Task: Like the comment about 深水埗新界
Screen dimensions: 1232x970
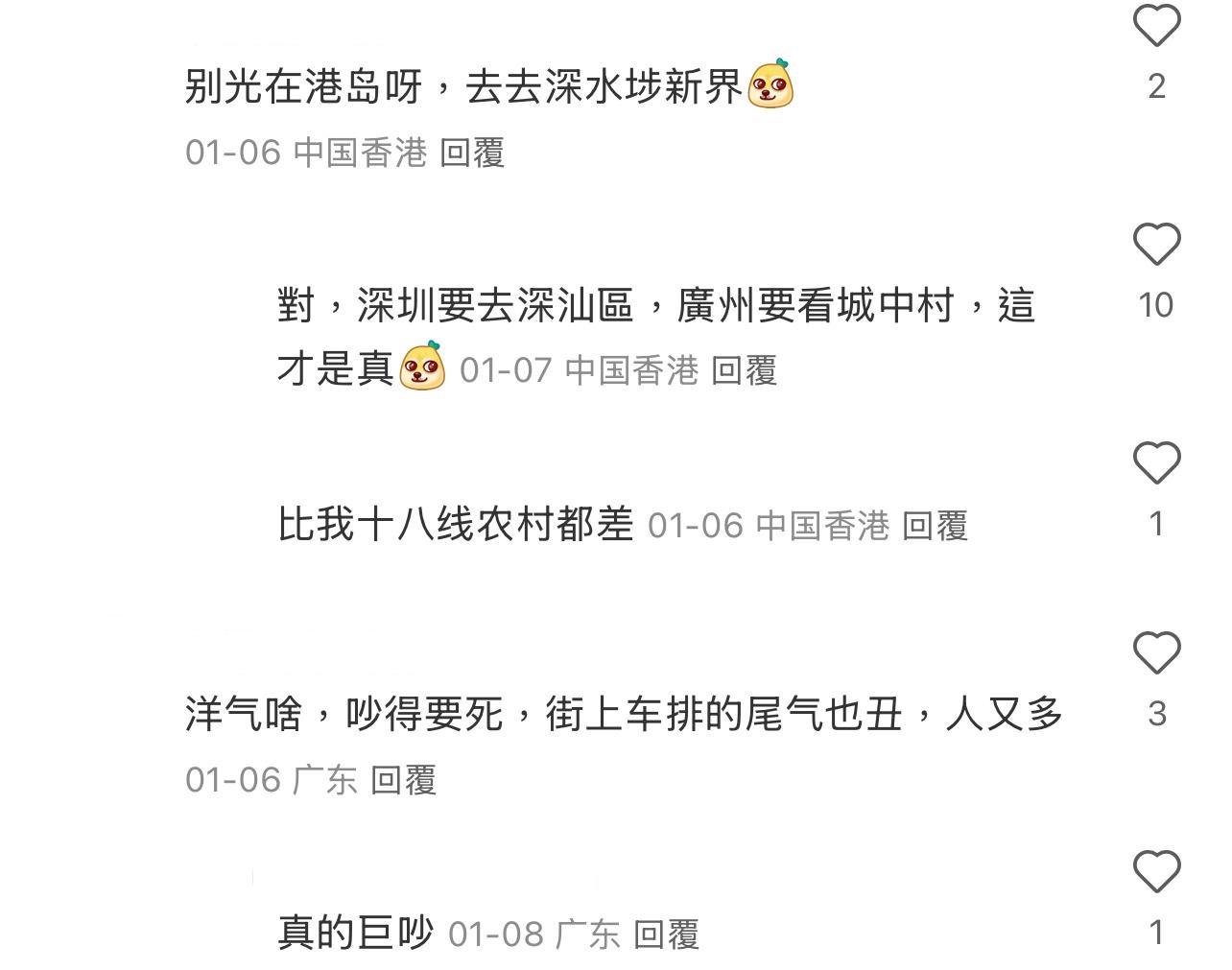Action: click(x=1156, y=27)
